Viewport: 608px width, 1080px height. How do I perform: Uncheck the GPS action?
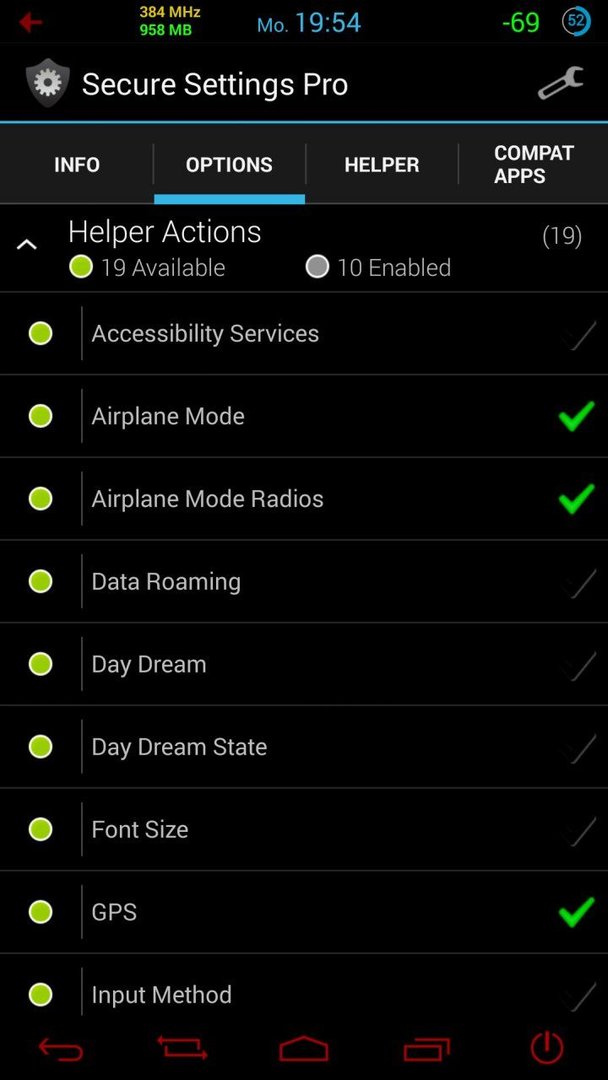577,913
